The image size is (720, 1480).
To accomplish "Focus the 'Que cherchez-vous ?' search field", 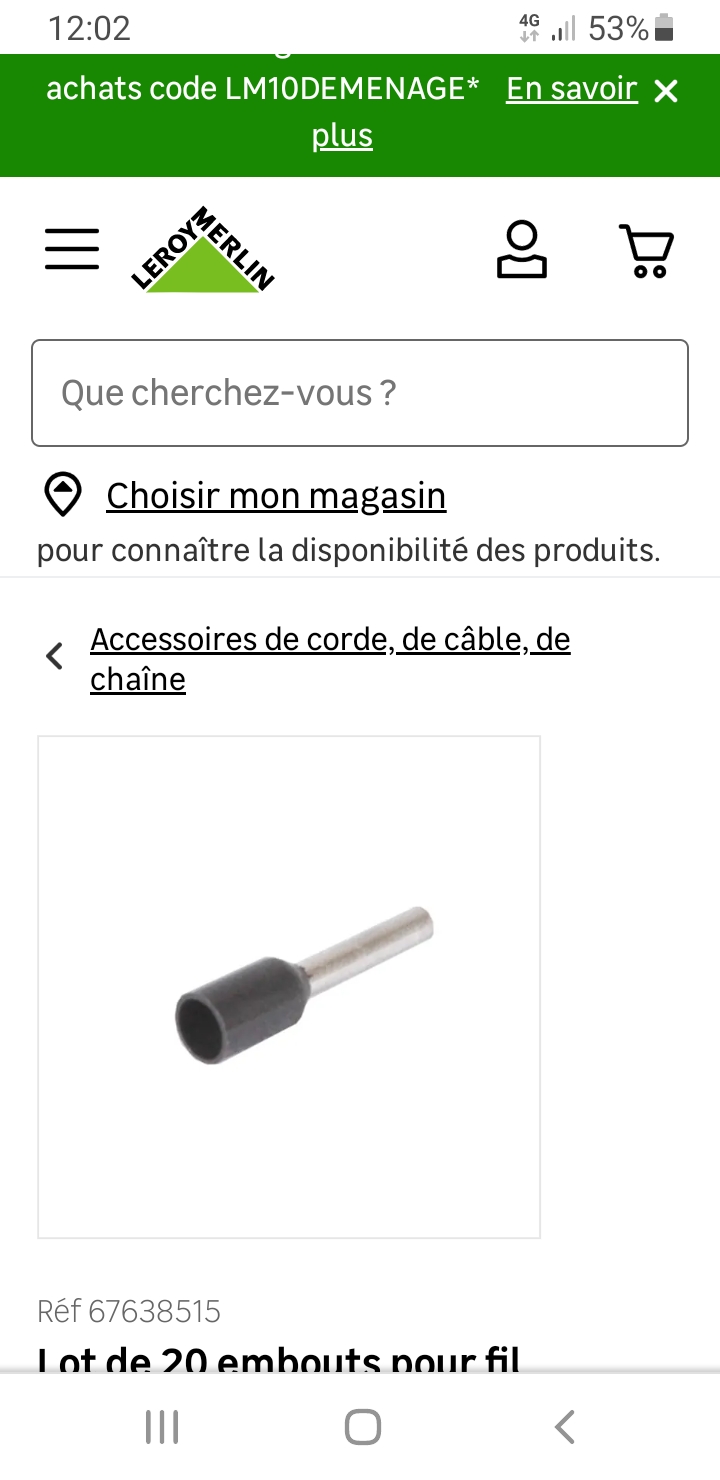I will 359,392.
